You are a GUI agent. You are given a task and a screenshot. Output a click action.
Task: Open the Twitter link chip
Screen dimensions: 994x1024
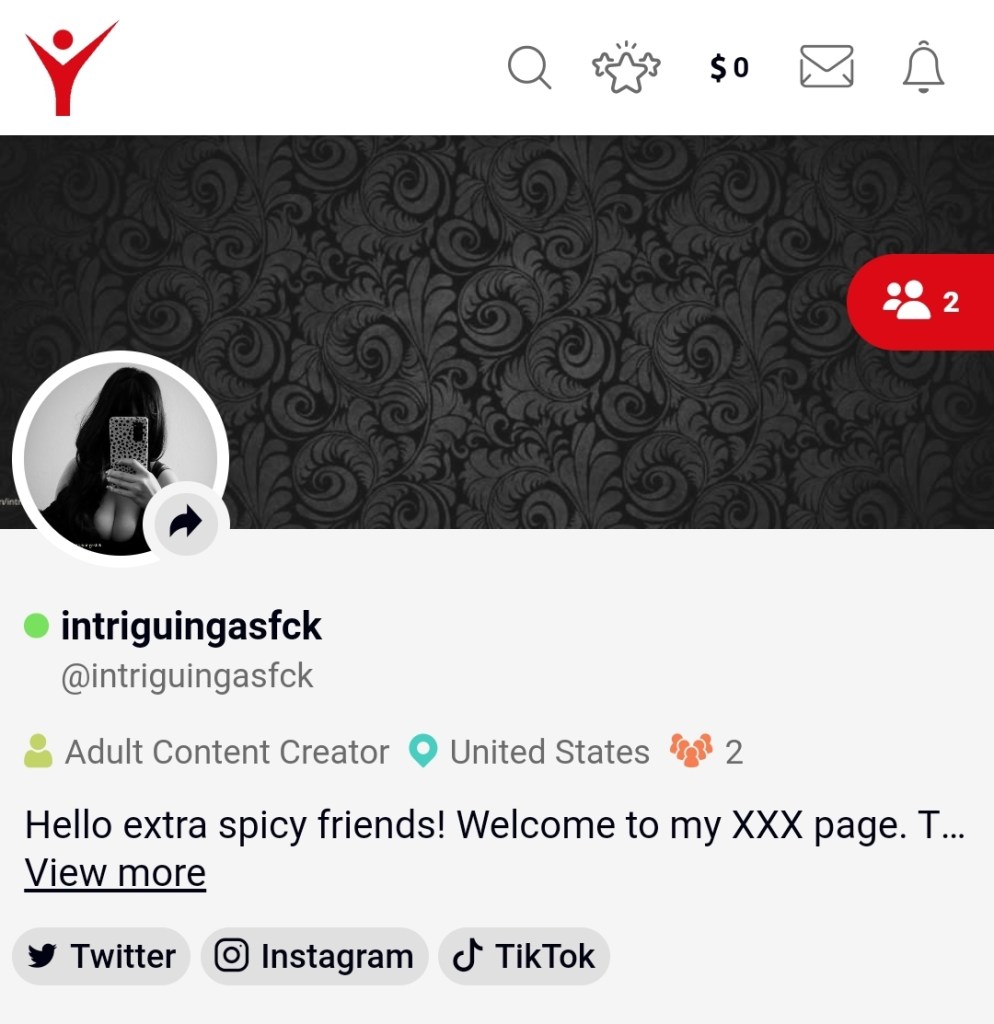(102, 956)
